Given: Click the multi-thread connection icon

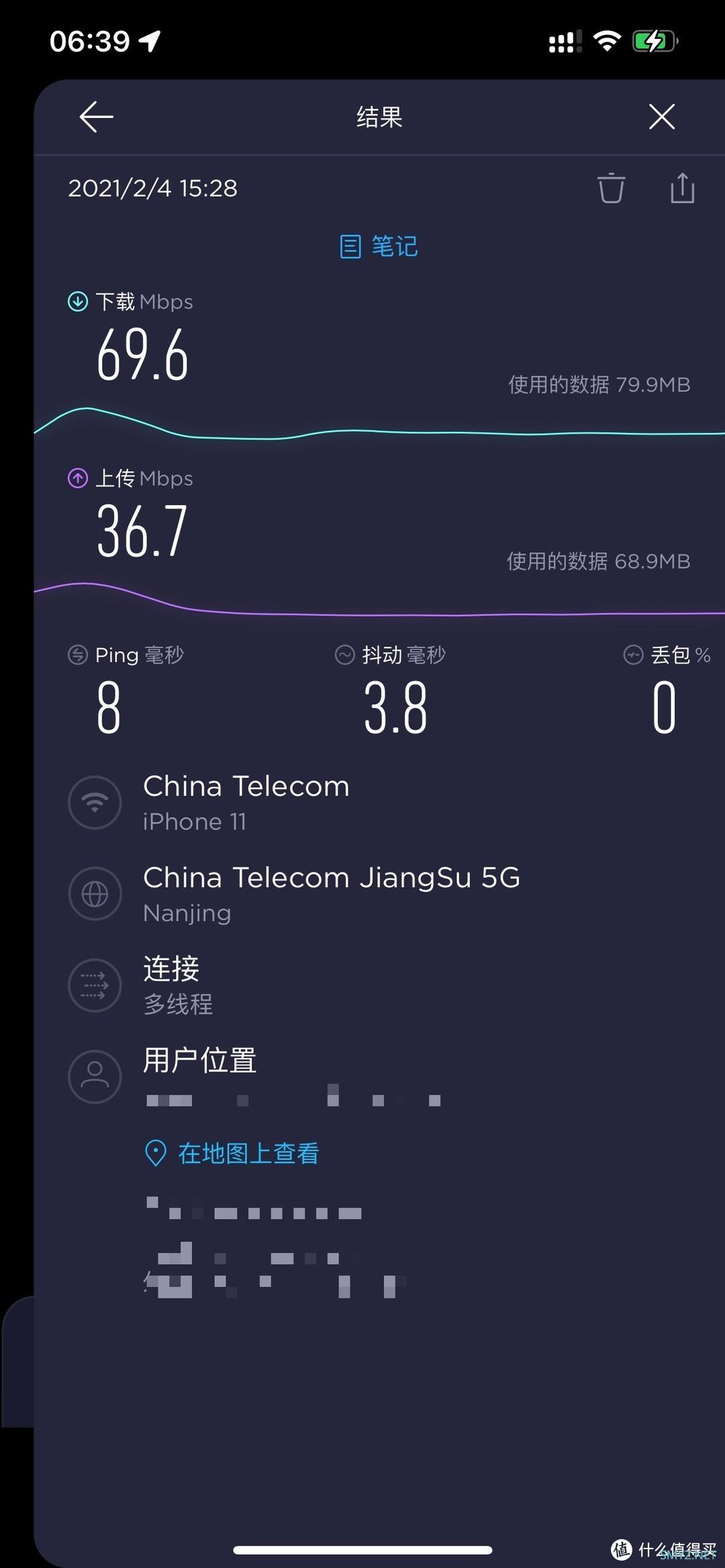Looking at the screenshot, I should pyautogui.click(x=95, y=985).
